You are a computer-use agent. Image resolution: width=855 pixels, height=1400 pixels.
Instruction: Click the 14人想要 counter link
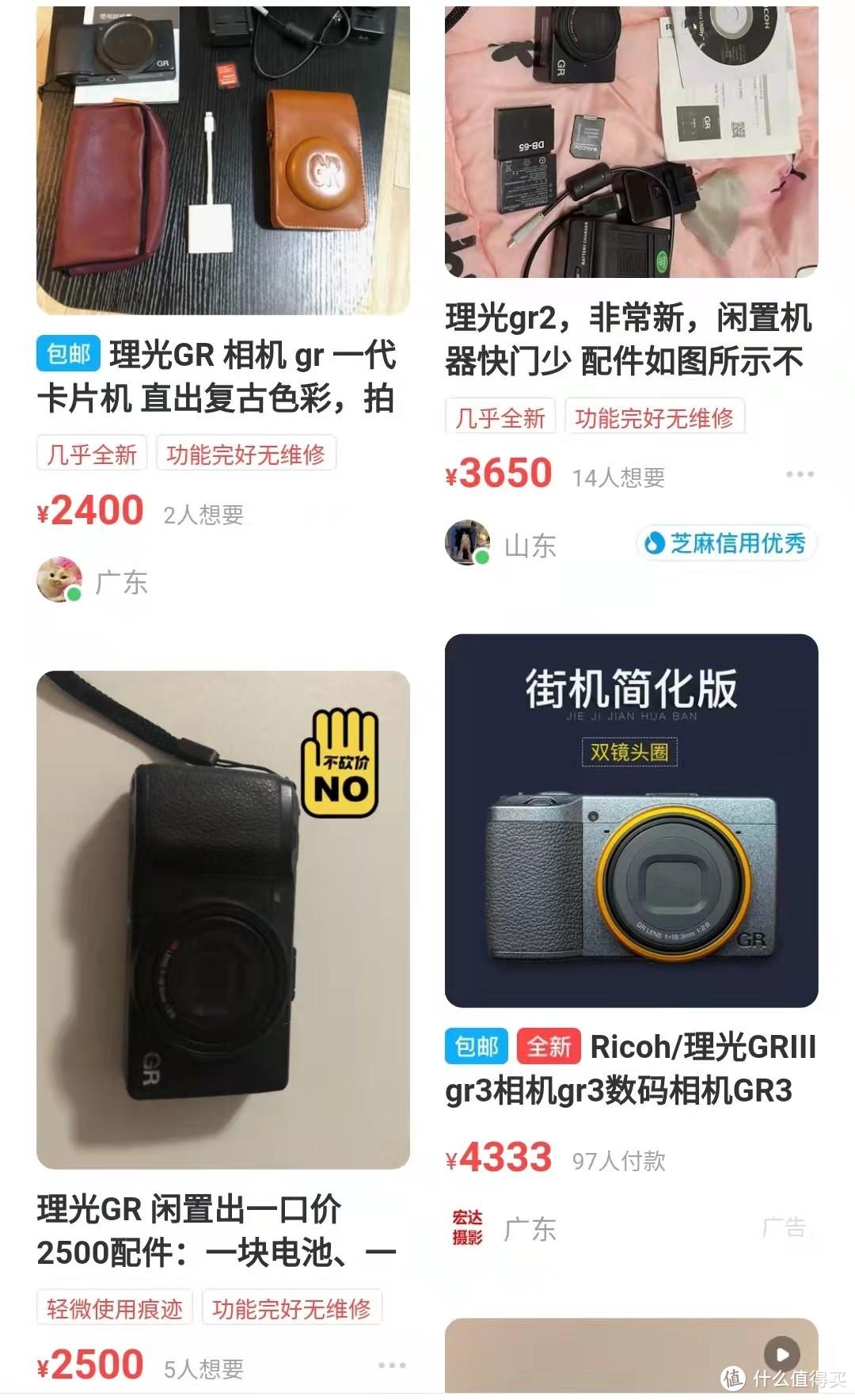coord(619,475)
